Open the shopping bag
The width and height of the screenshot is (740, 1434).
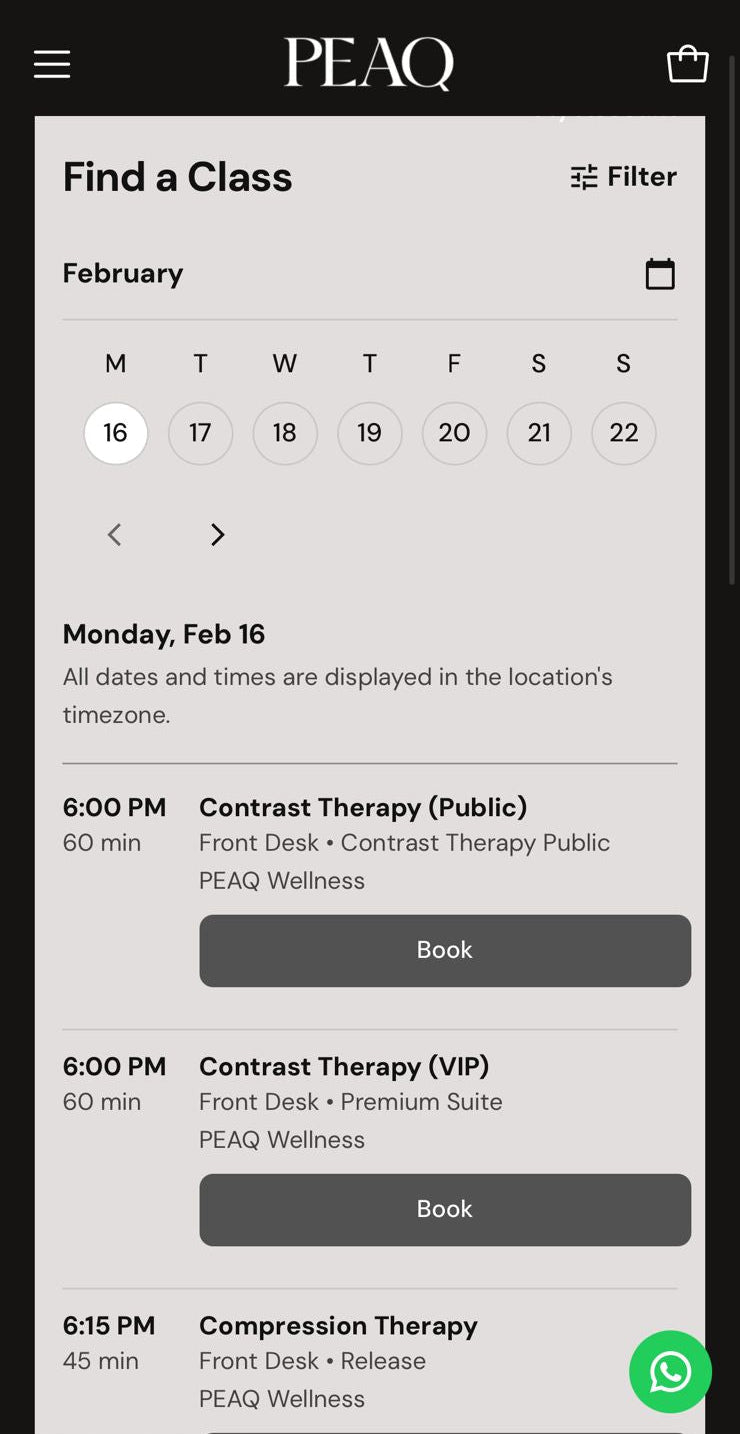[688, 64]
